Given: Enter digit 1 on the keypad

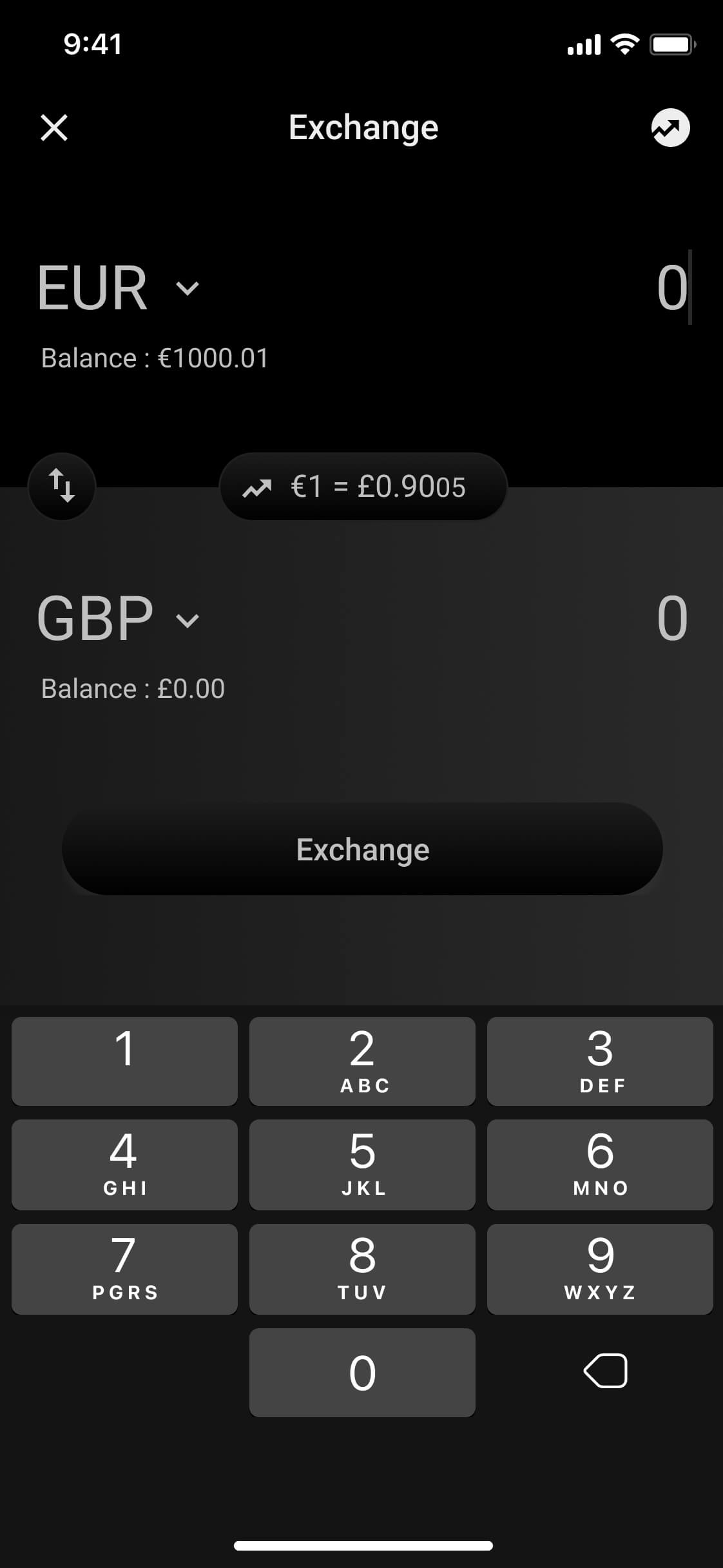Looking at the screenshot, I should tap(124, 1061).
